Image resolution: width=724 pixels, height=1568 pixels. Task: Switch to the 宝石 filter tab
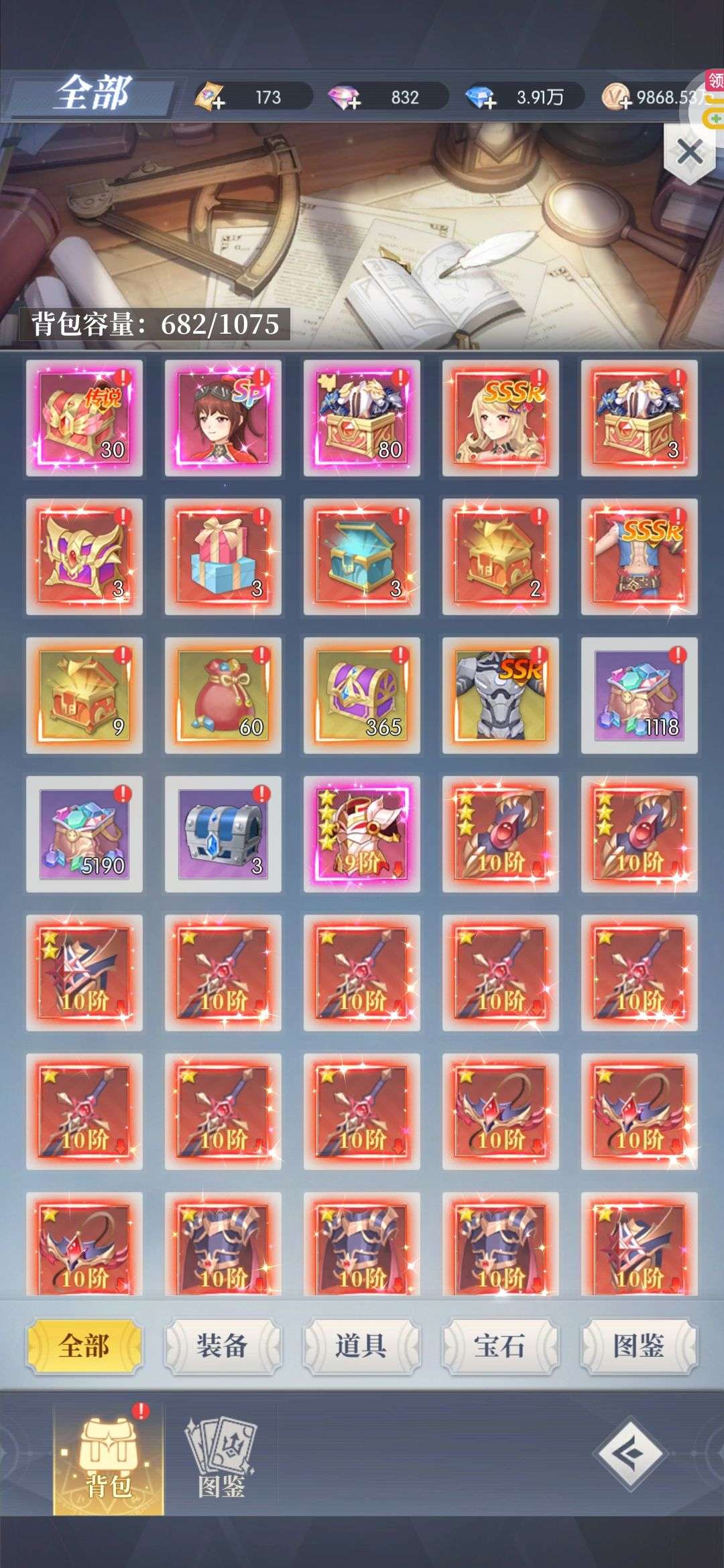[500, 1346]
